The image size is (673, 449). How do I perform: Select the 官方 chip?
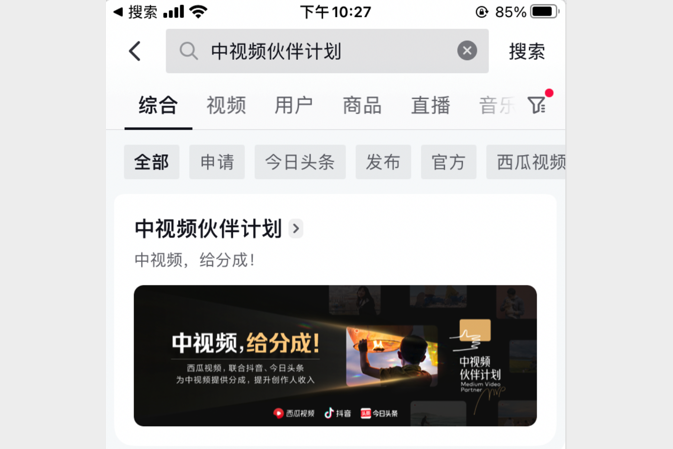[x=448, y=162]
